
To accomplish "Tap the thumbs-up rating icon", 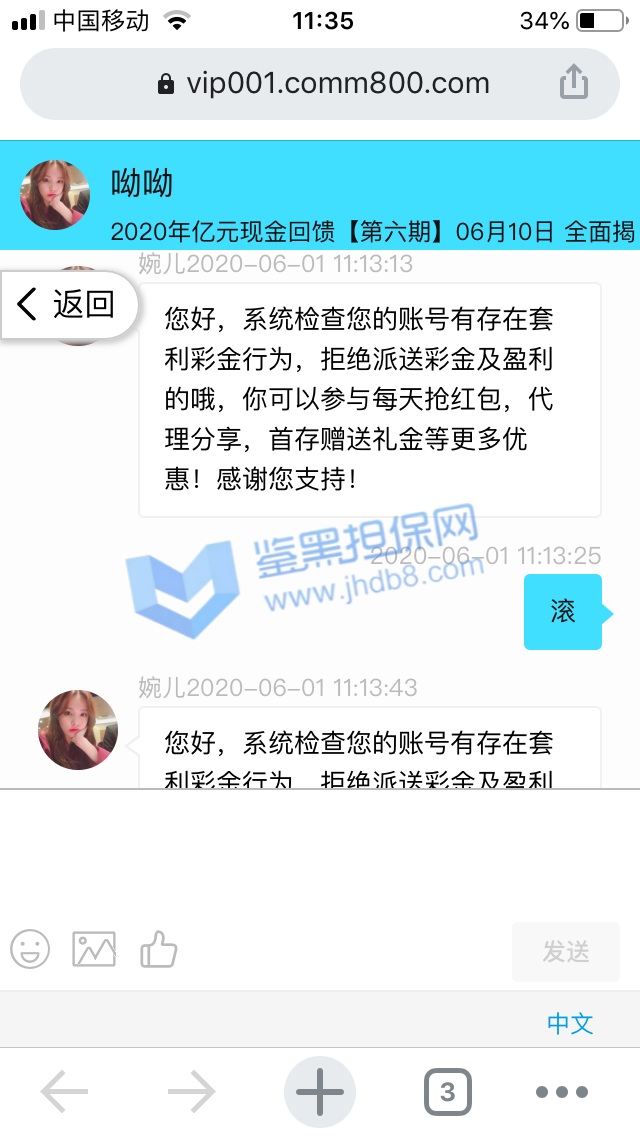I will 158,949.
